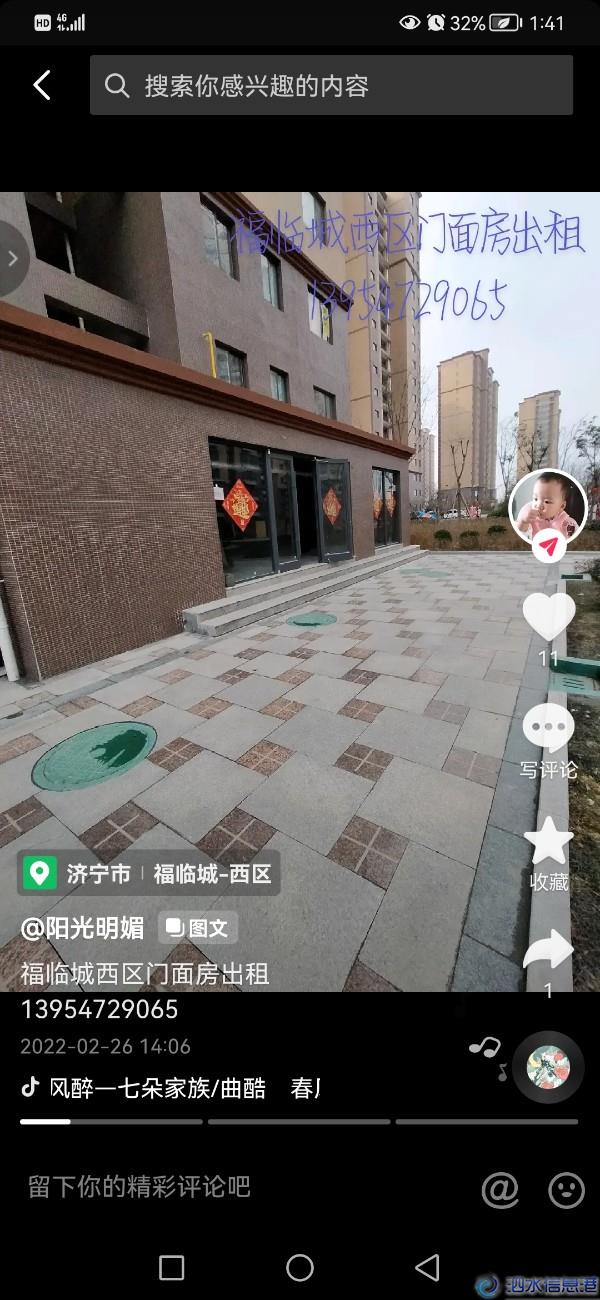600x1300 pixels.
Task: Share this post with the arrow icon
Action: 549,950
